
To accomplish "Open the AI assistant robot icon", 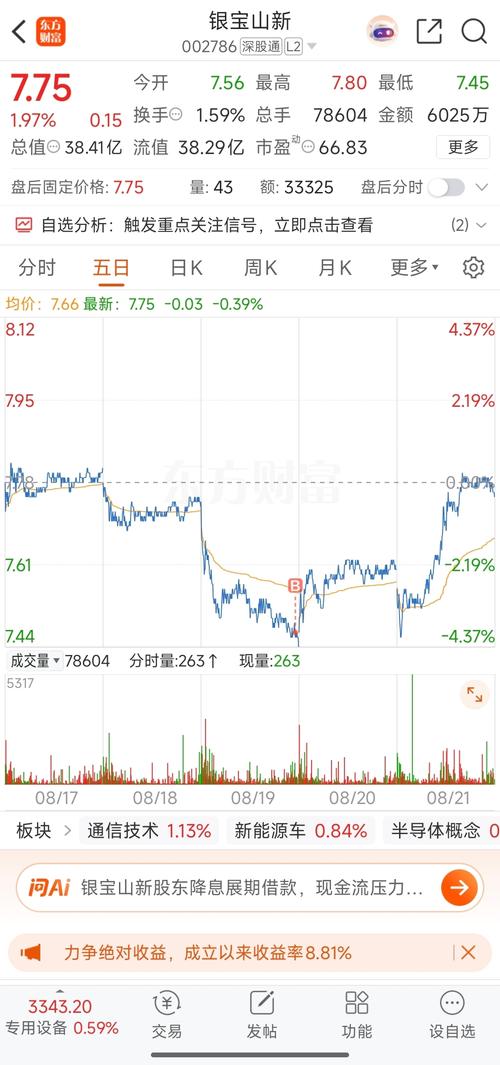I will click(x=382, y=31).
